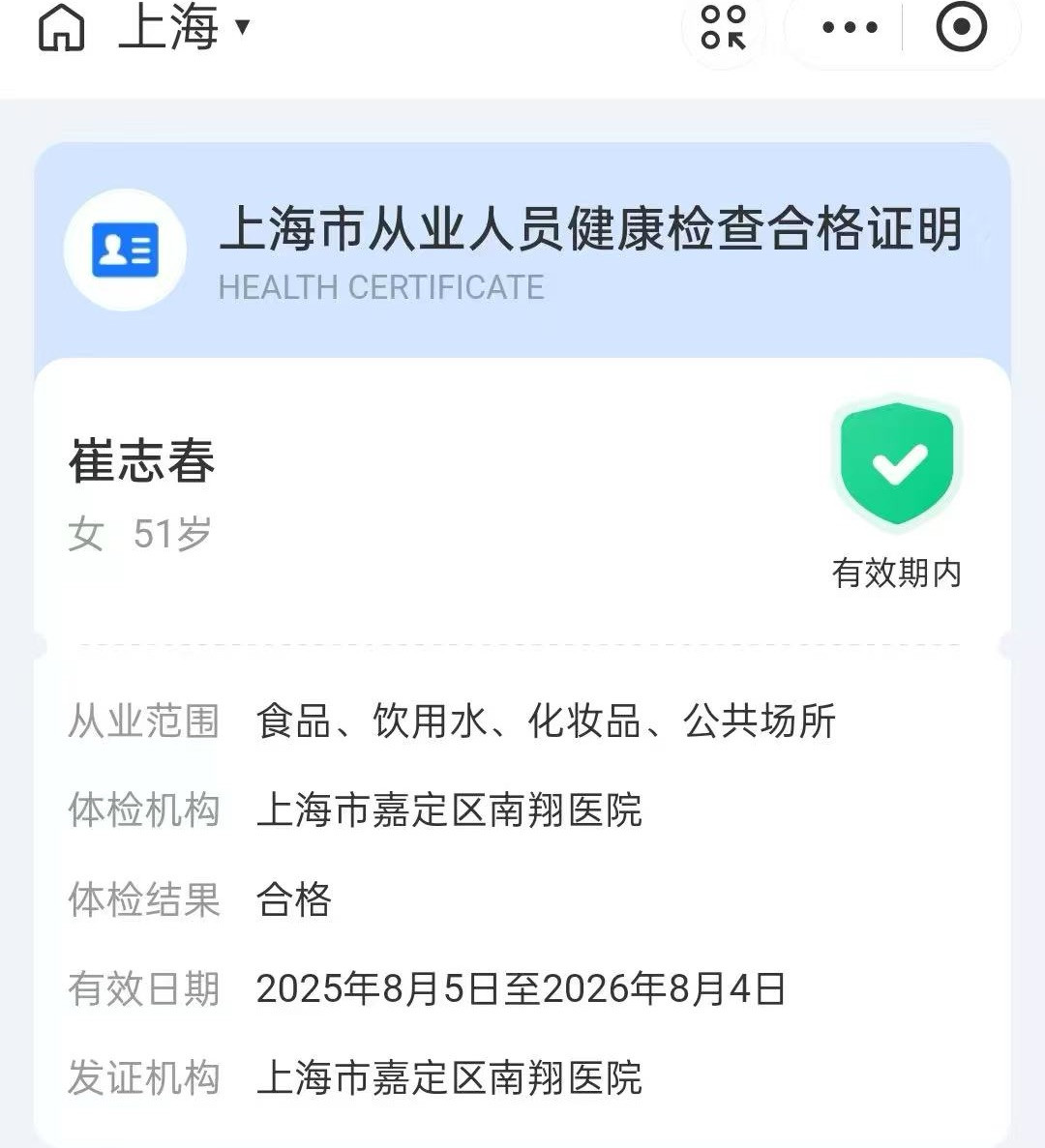
Task: Close the mini program via target icon
Action: pyautogui.click(x=961, y=27)
